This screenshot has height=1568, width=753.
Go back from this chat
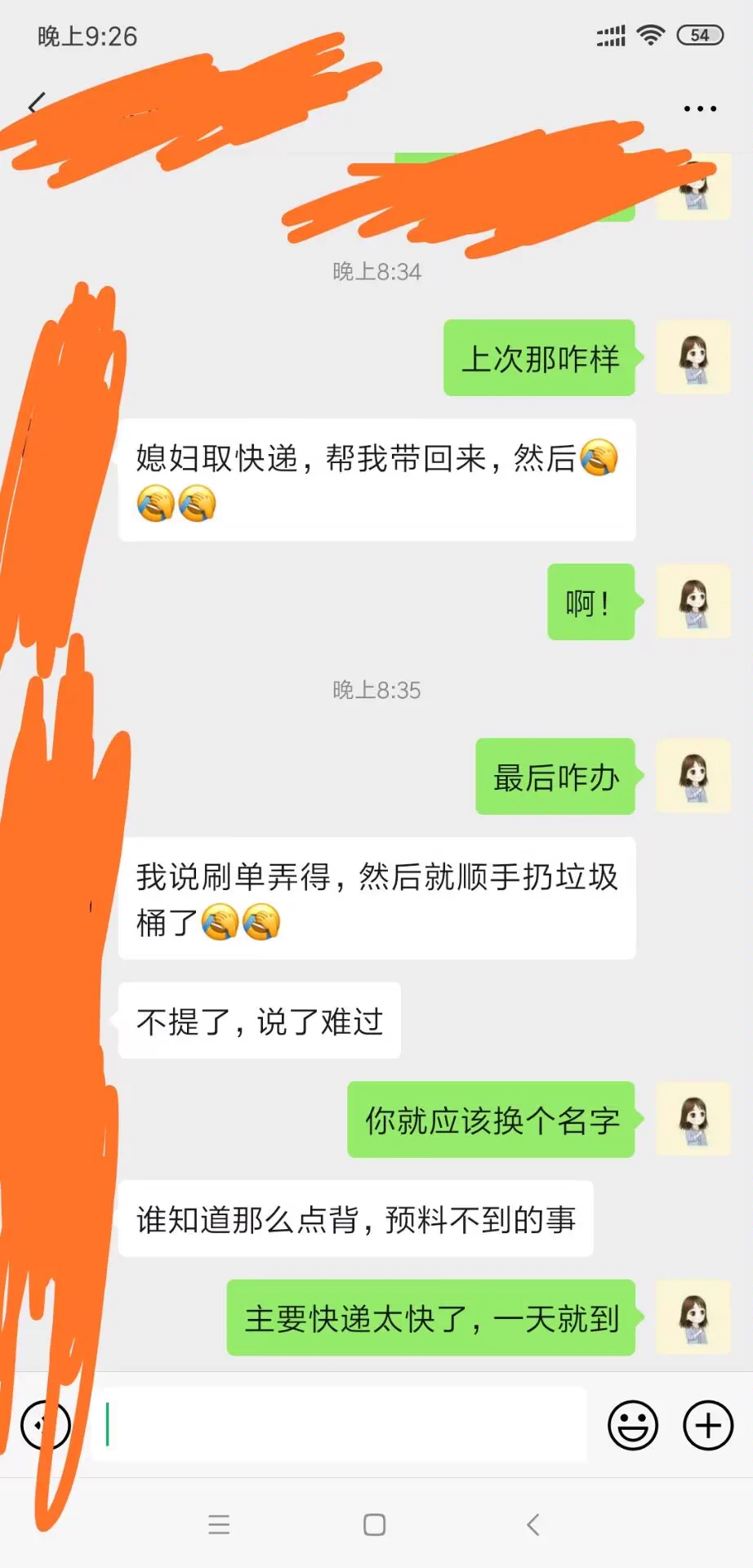click(x=36, y=105)
